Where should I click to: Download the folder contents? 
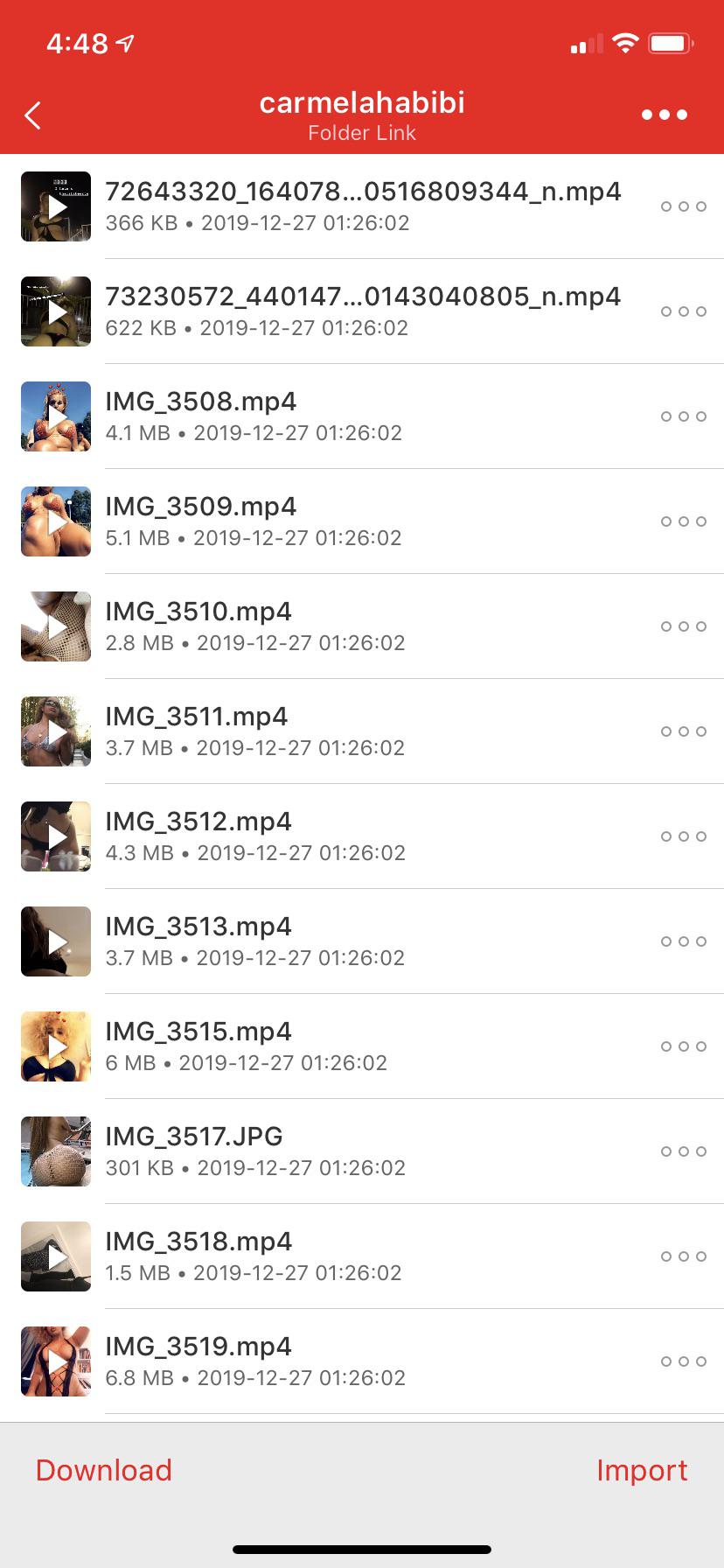coord(103,1470)
